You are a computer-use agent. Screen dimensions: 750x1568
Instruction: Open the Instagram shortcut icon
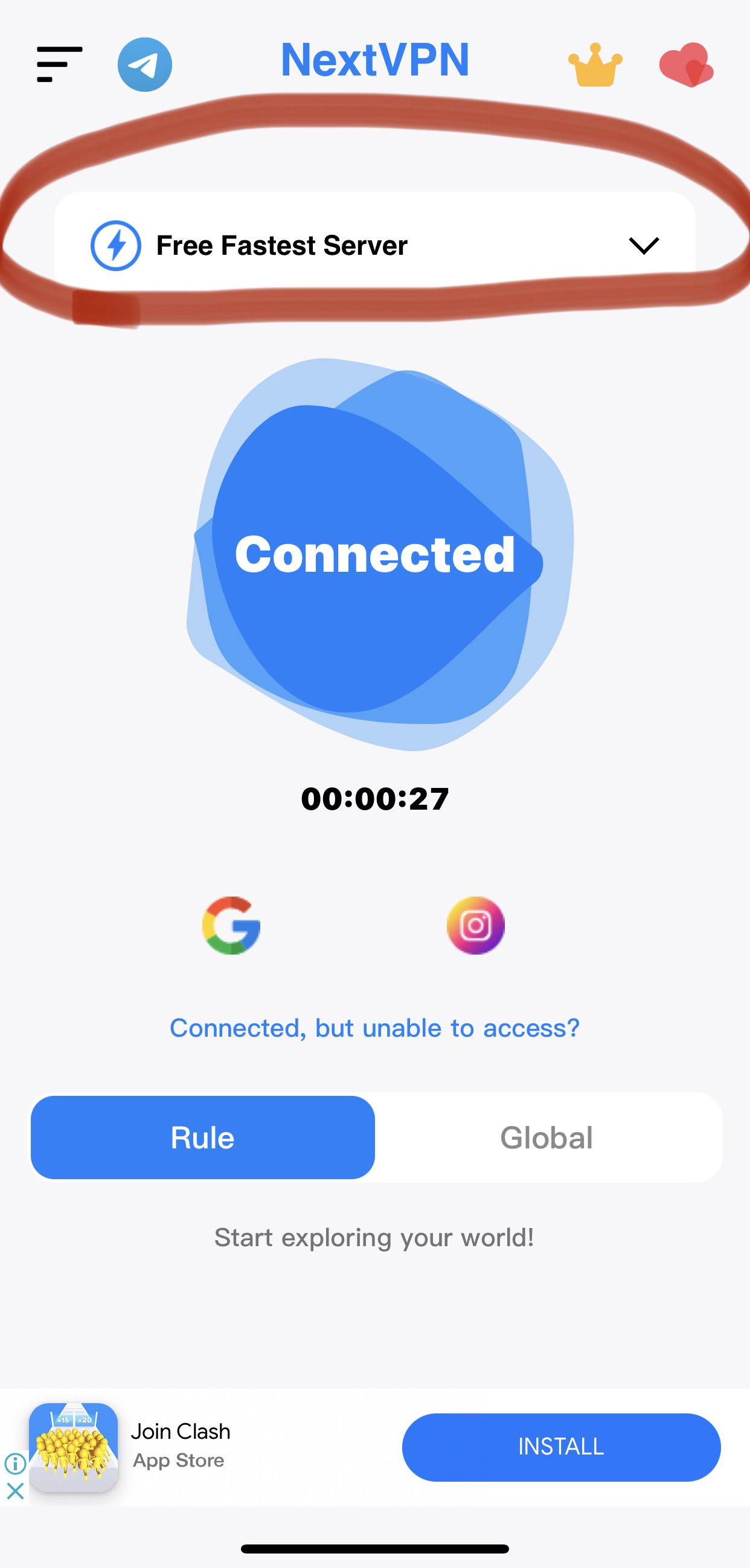point(475,925)
